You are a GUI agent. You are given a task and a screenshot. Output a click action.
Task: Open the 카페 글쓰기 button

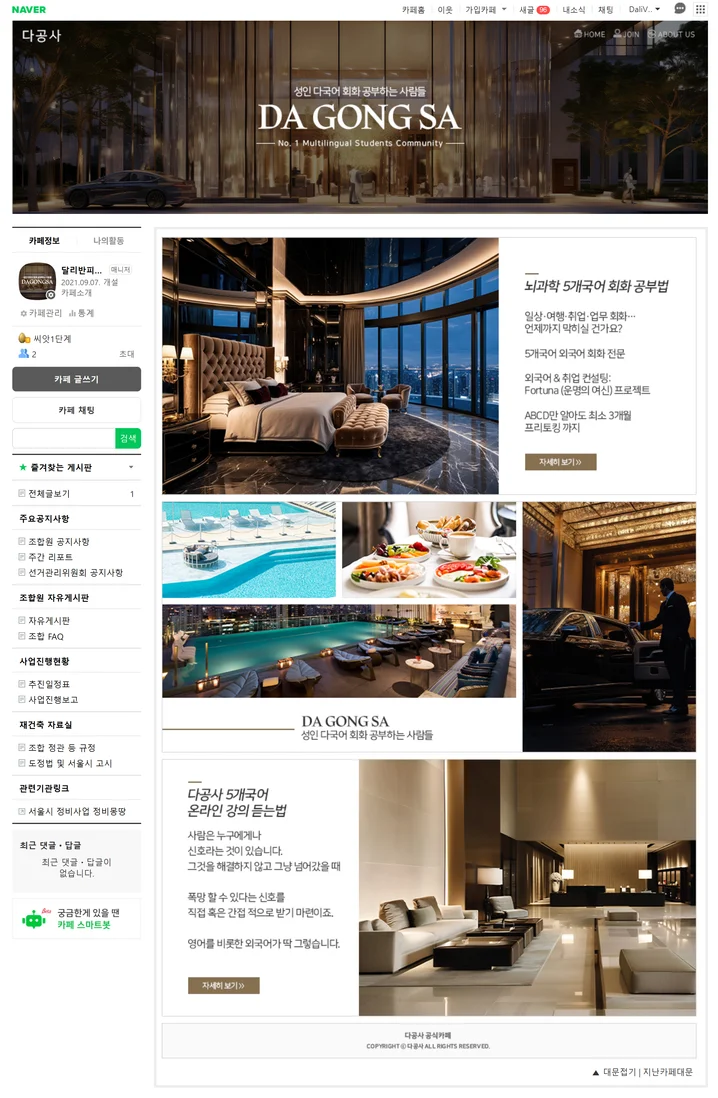tap(76, 380)
